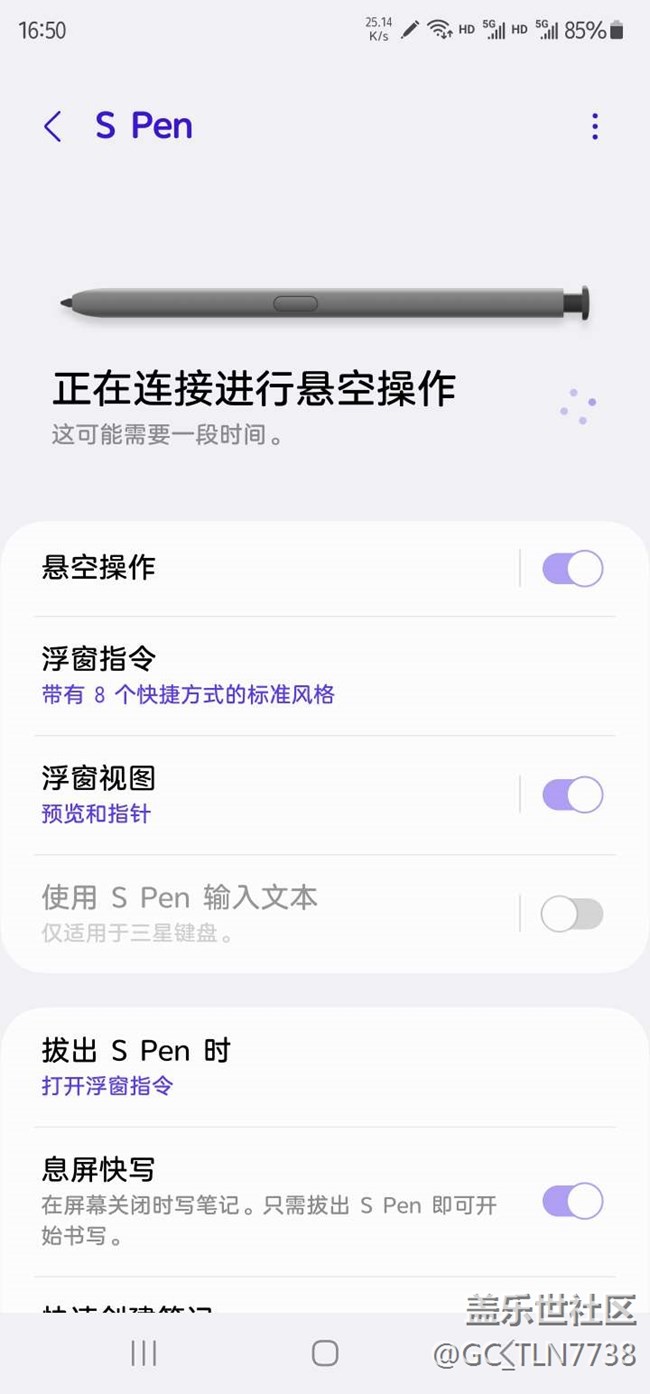
Task: Open the more options overflow menu
Action: (x=594, y=126)
